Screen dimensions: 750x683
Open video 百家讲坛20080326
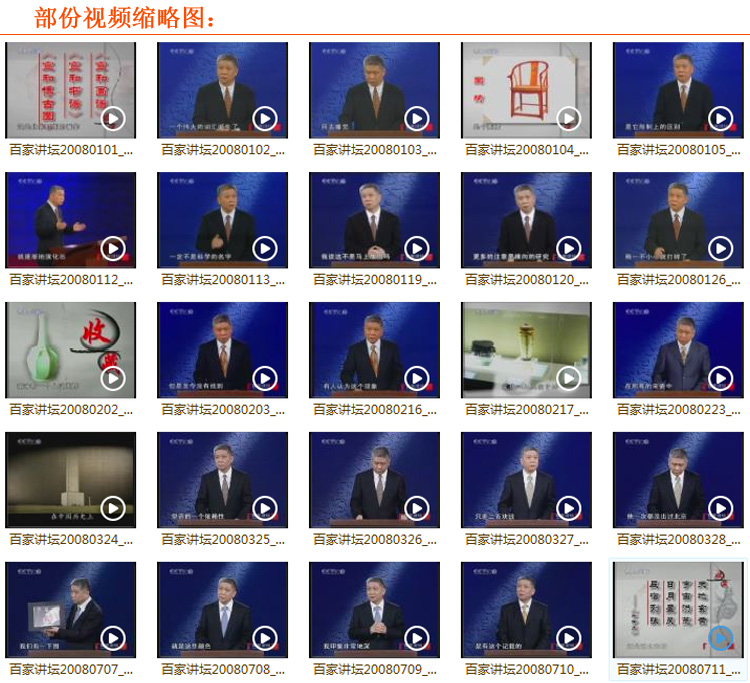click(x=374, y=479)
